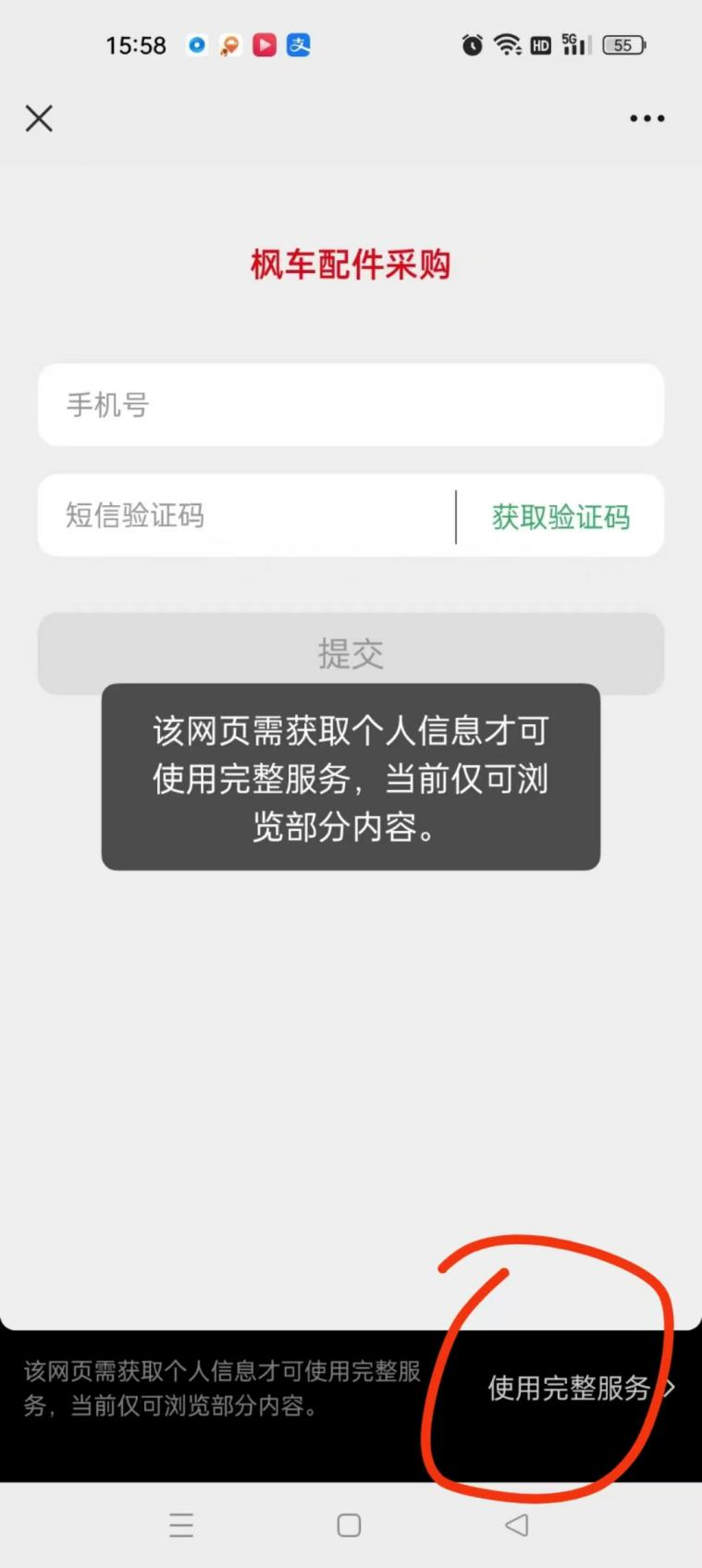Tap the HD call status icon
This screenshot has height=1568, width=702.
pos(540,44)
